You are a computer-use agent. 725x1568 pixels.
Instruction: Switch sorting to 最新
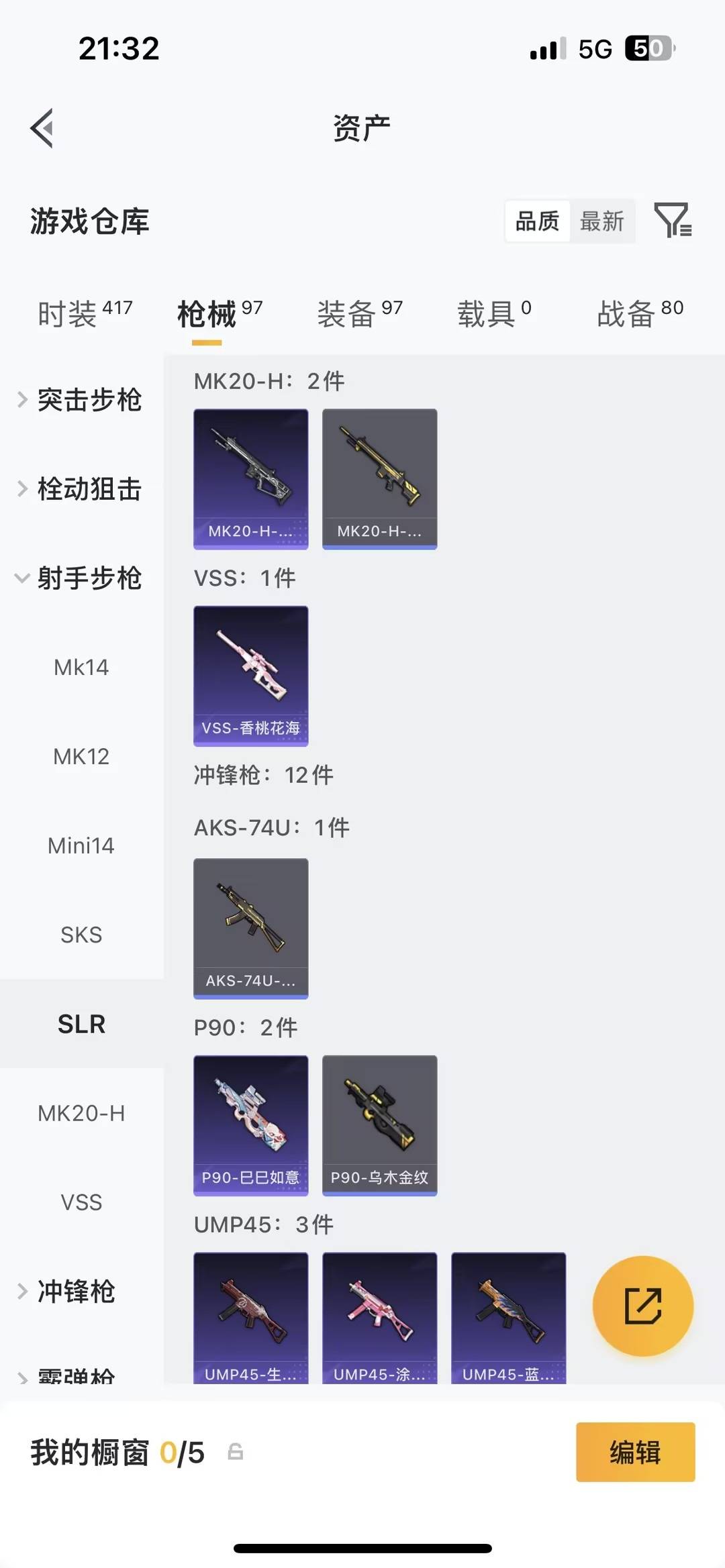[x=603, y=221]
